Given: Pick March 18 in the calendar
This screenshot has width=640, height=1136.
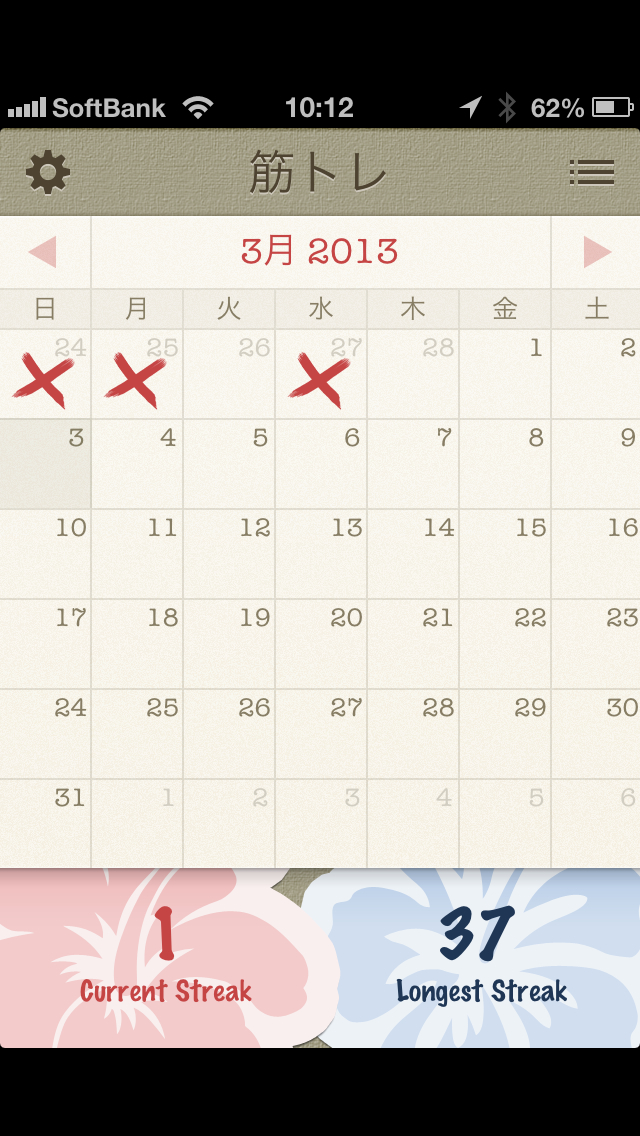Looking at the screenshot, I should pyautogui.click(x=137, y=644).
